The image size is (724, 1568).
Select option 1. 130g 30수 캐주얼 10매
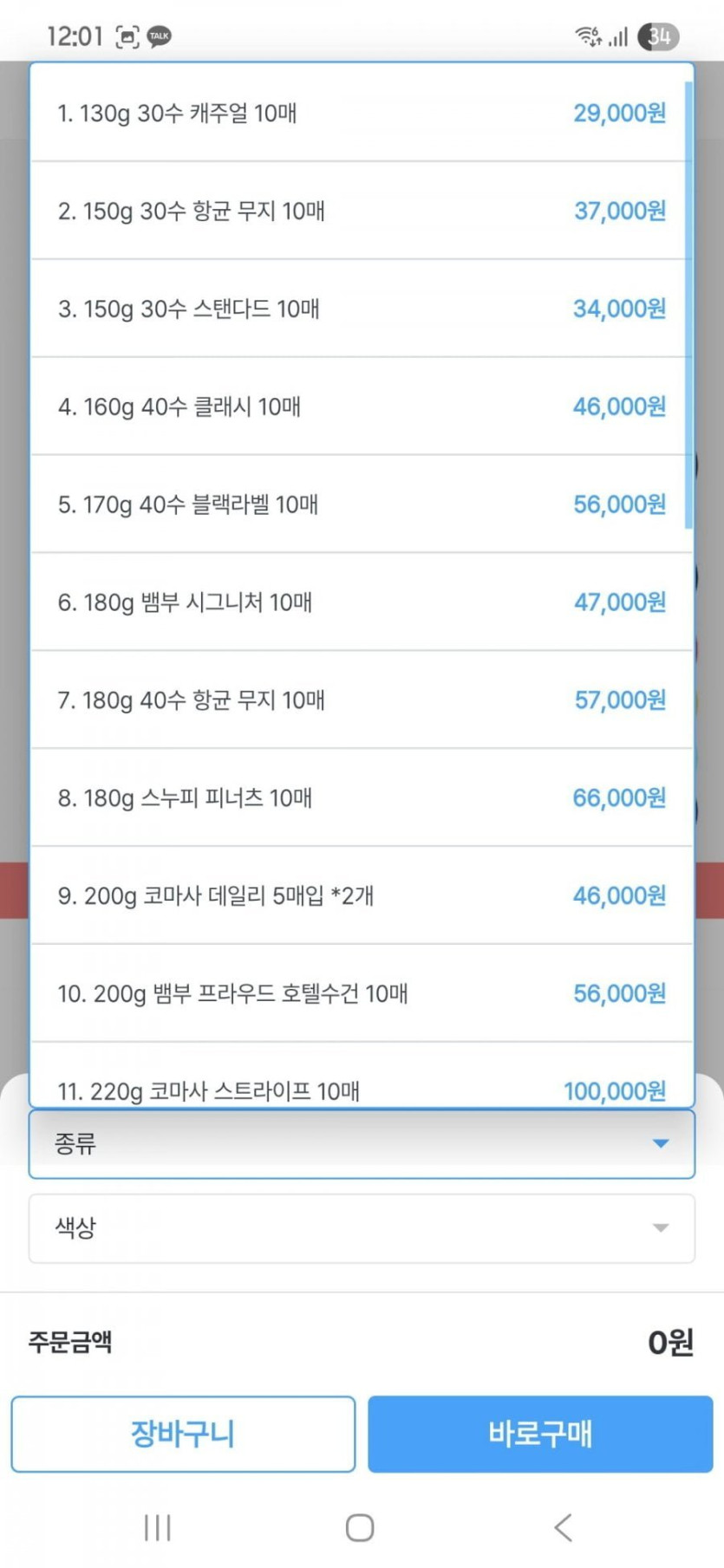pos(362,113)
